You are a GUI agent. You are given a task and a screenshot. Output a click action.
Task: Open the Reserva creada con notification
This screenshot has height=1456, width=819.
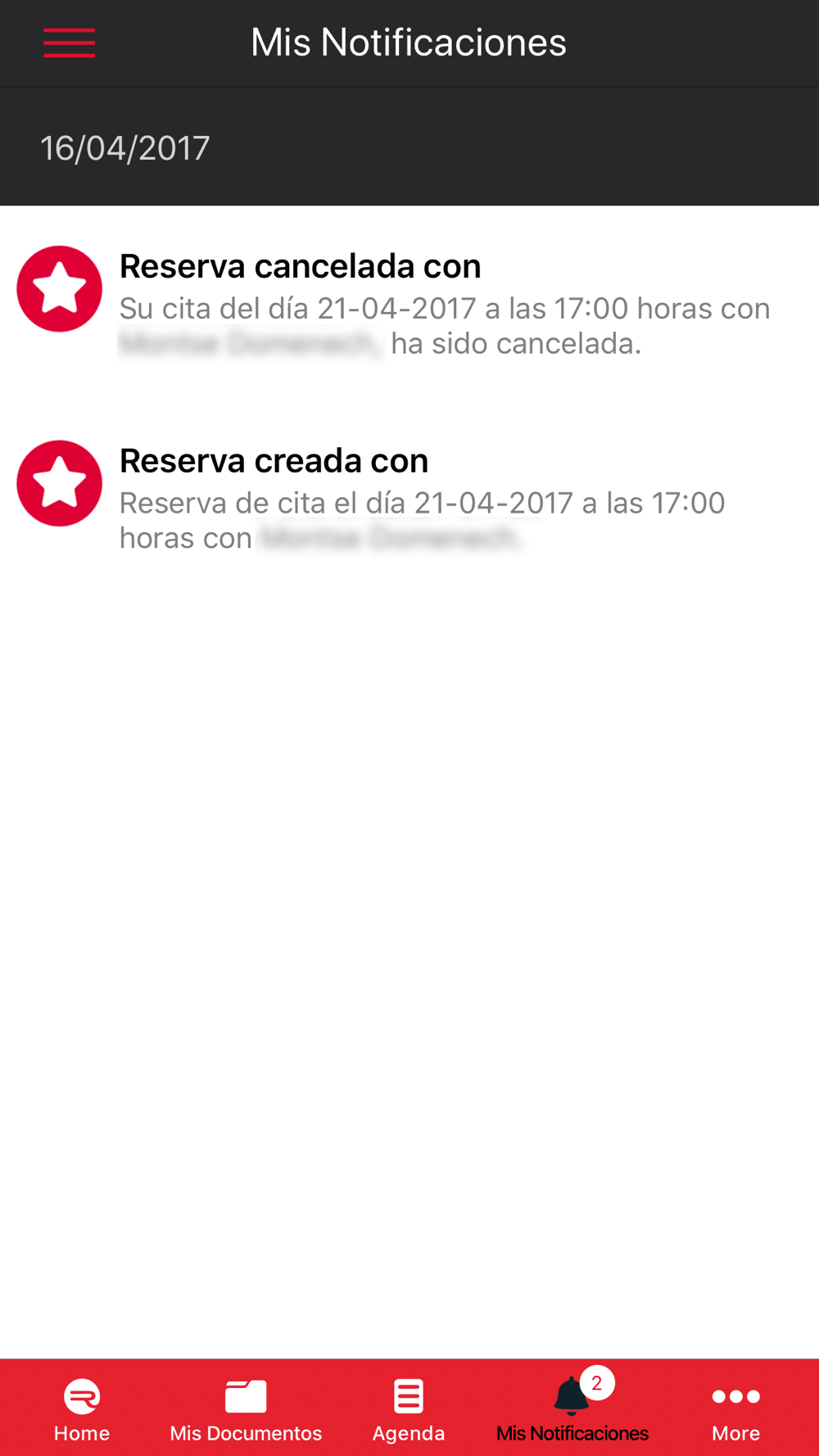click(x=409, y=498)
